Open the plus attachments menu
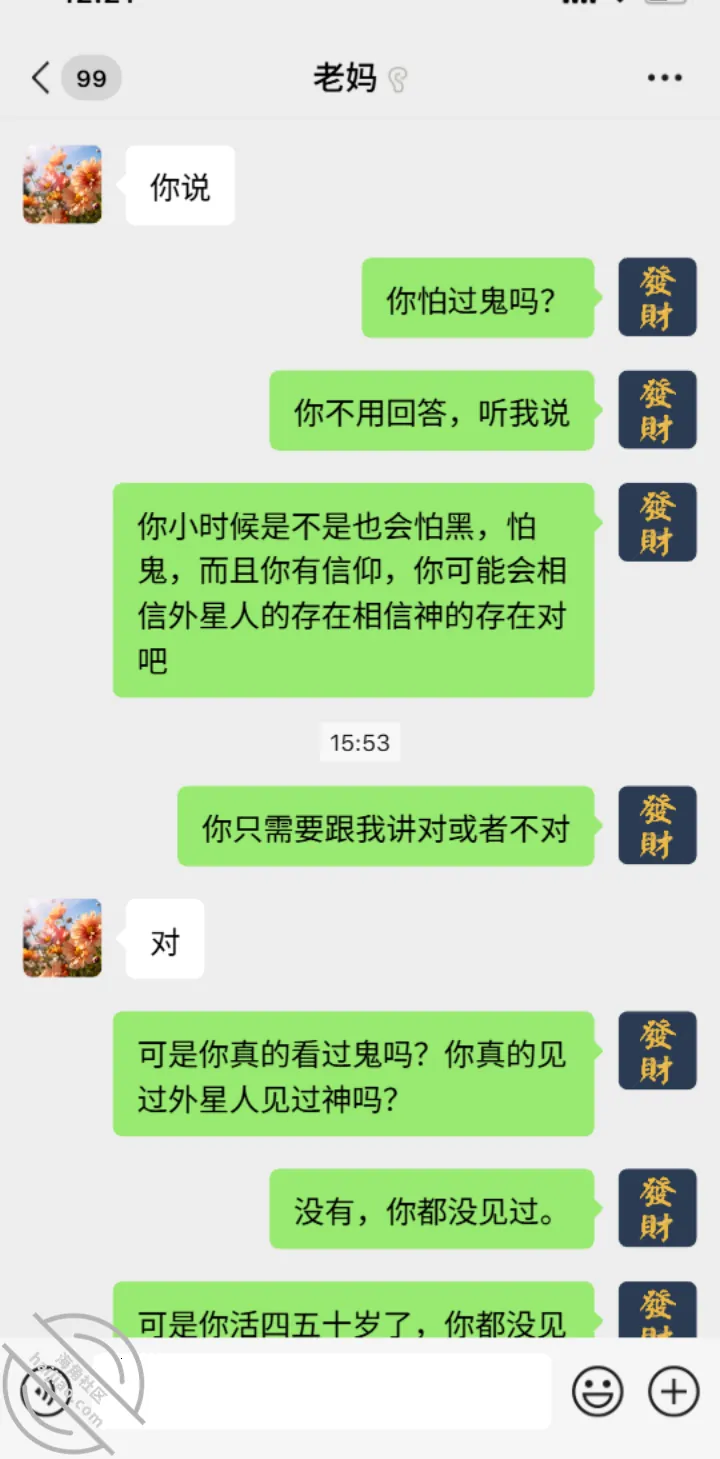 click(x=674, y=1391)
